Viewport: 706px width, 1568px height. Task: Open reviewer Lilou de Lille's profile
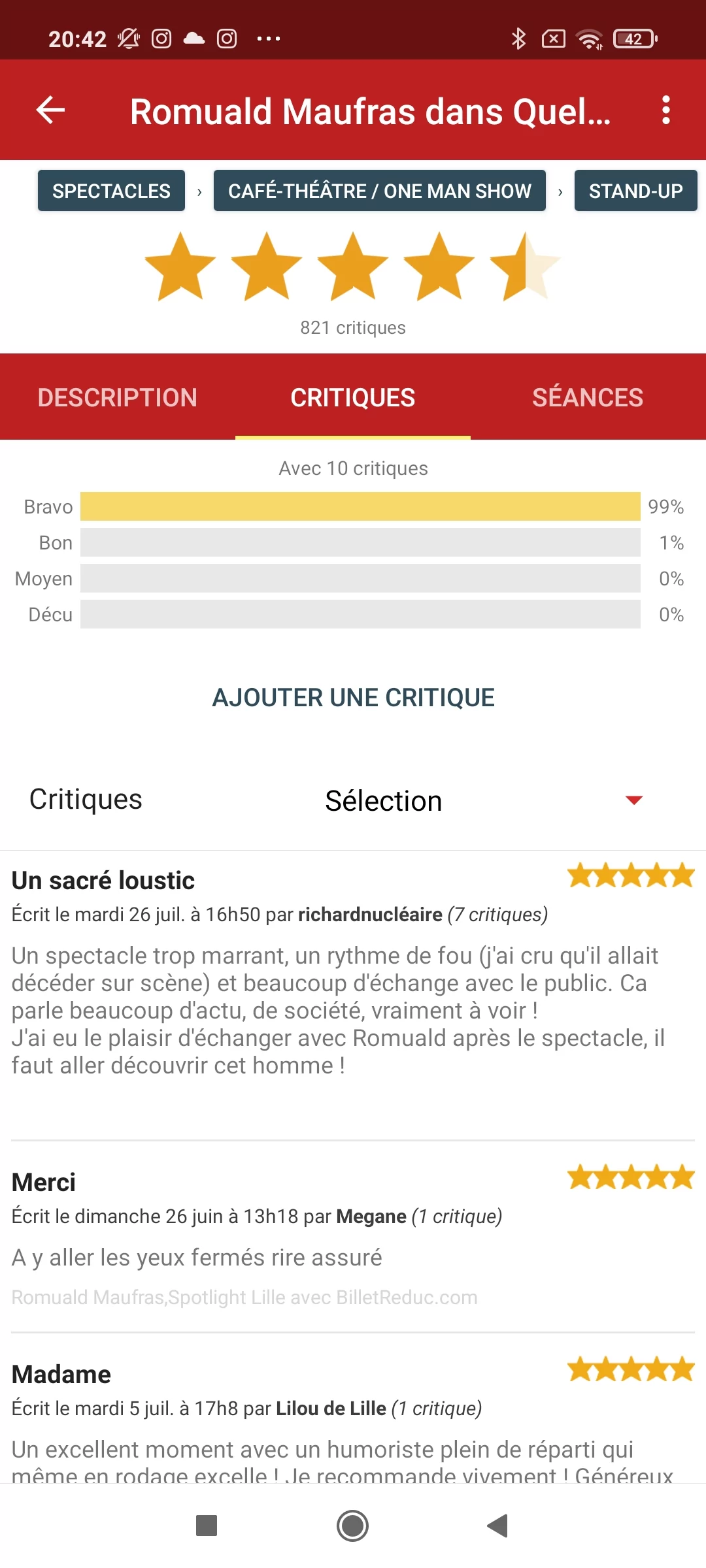pos(331,1409)
